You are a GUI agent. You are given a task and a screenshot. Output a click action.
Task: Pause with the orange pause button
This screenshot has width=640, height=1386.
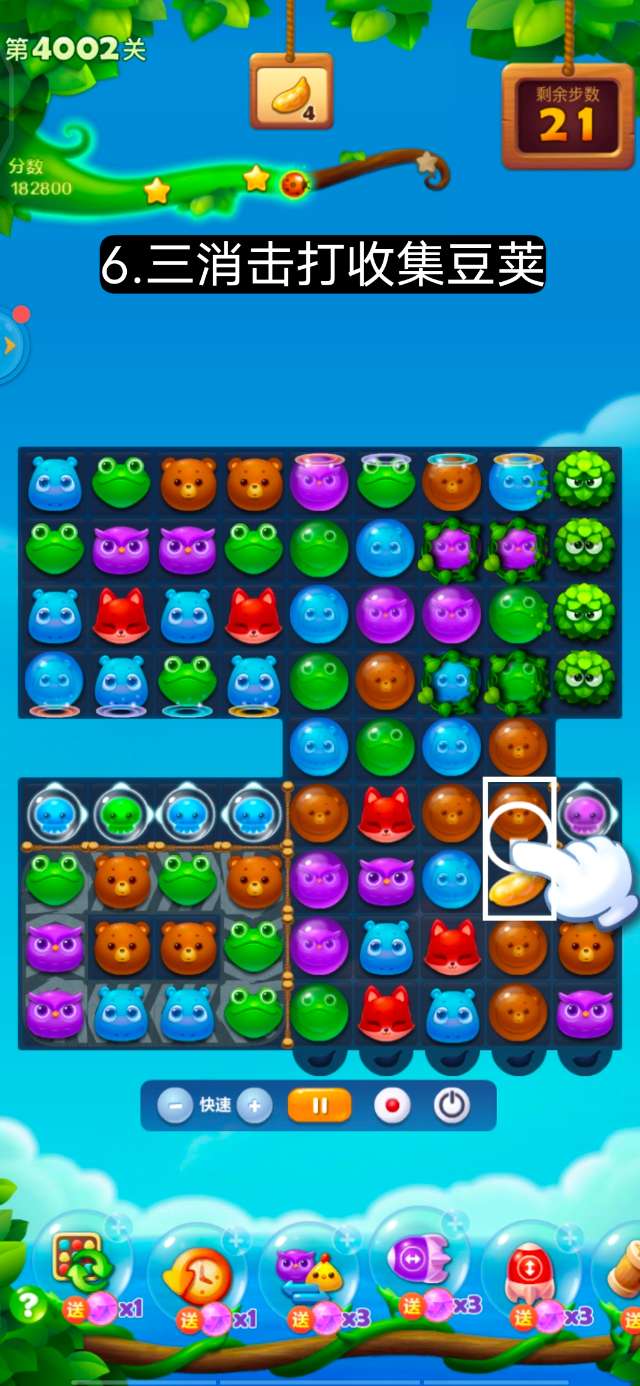[x=320, y=1106]
